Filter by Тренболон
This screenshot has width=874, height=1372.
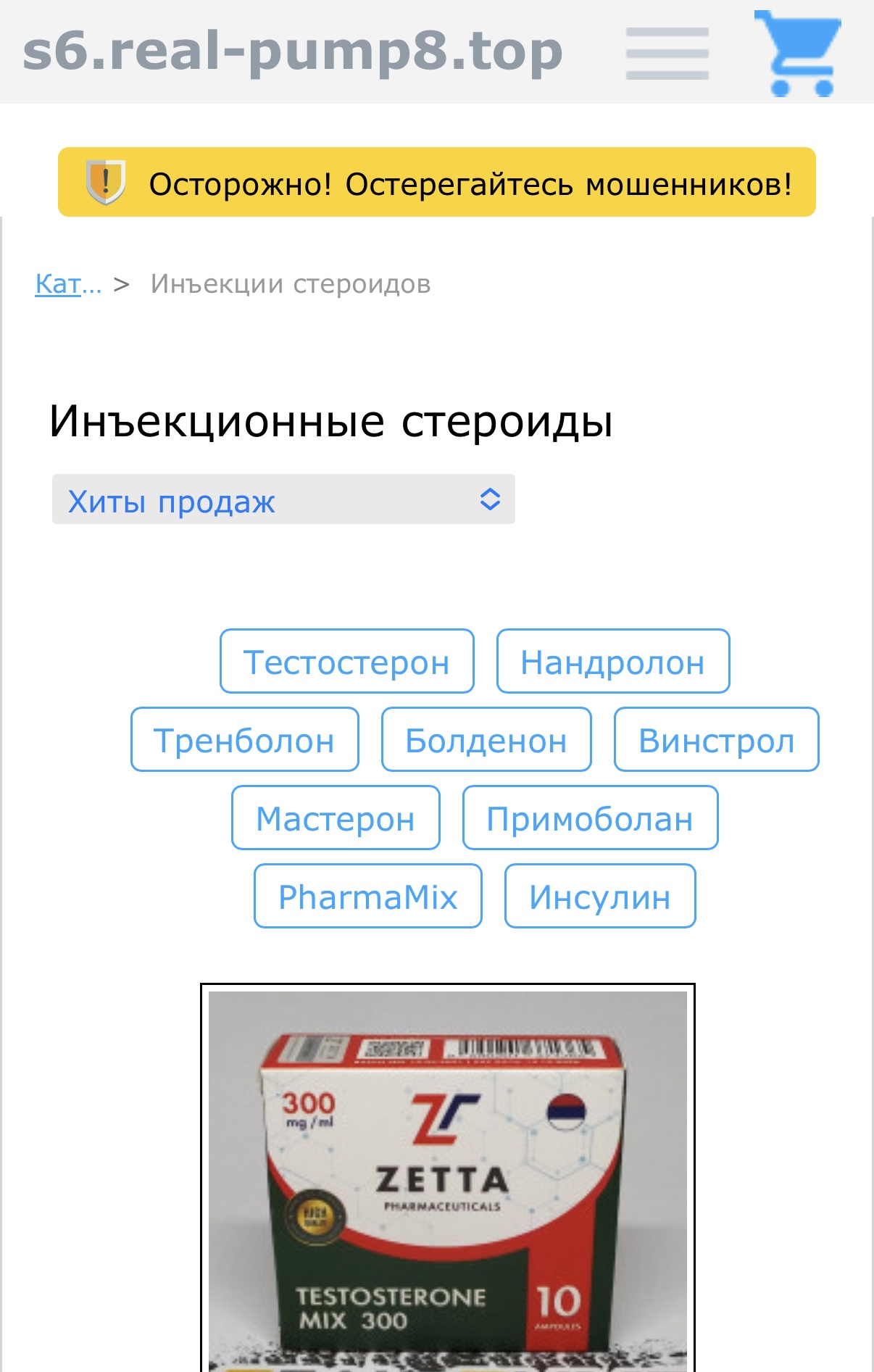pos(245,740)
